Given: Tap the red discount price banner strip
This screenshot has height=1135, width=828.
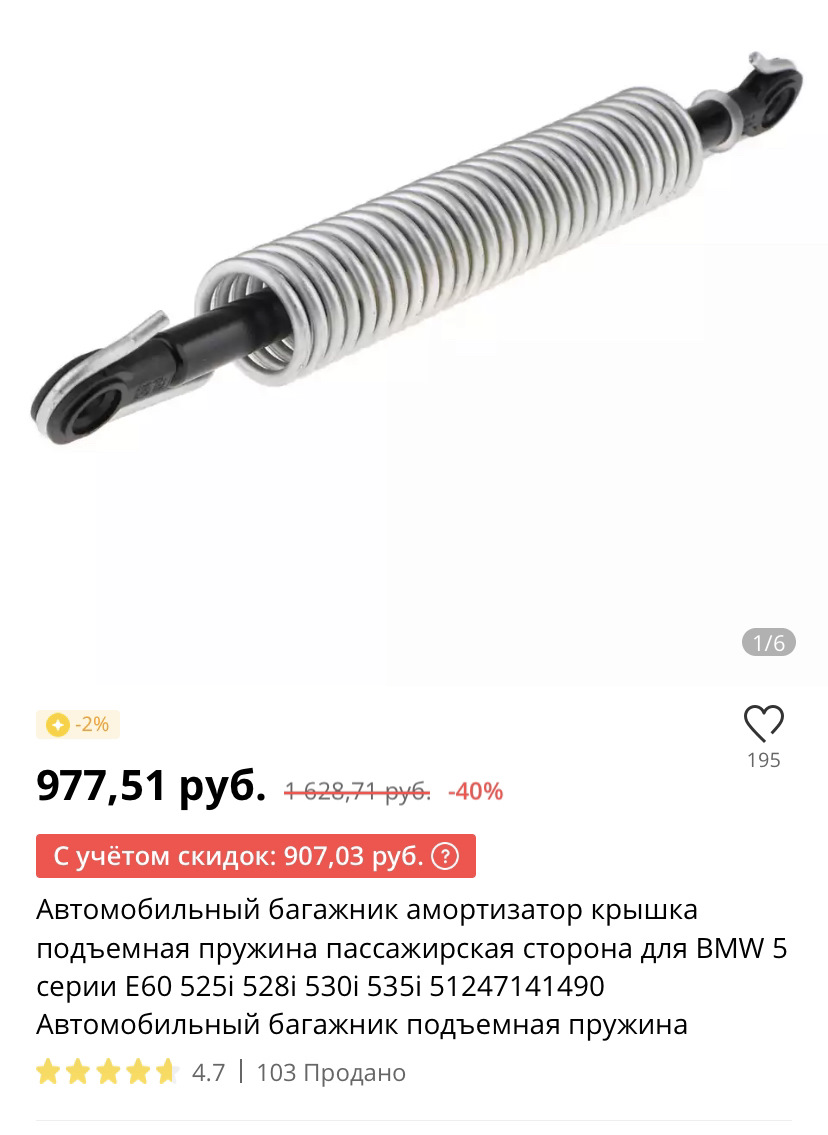Looking at the screenshot, I should click(255, 856).
